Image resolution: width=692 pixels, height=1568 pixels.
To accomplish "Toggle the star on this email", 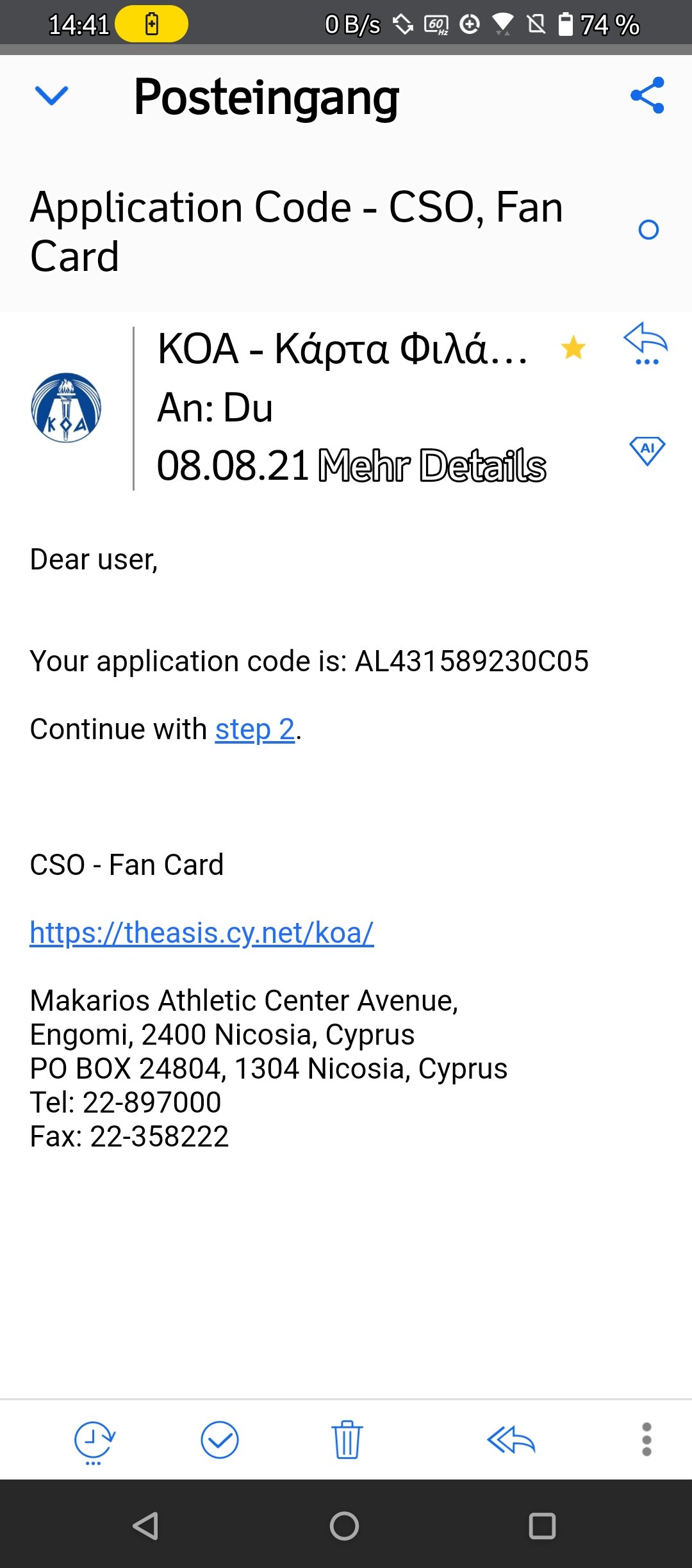I will tap(573, 348).
